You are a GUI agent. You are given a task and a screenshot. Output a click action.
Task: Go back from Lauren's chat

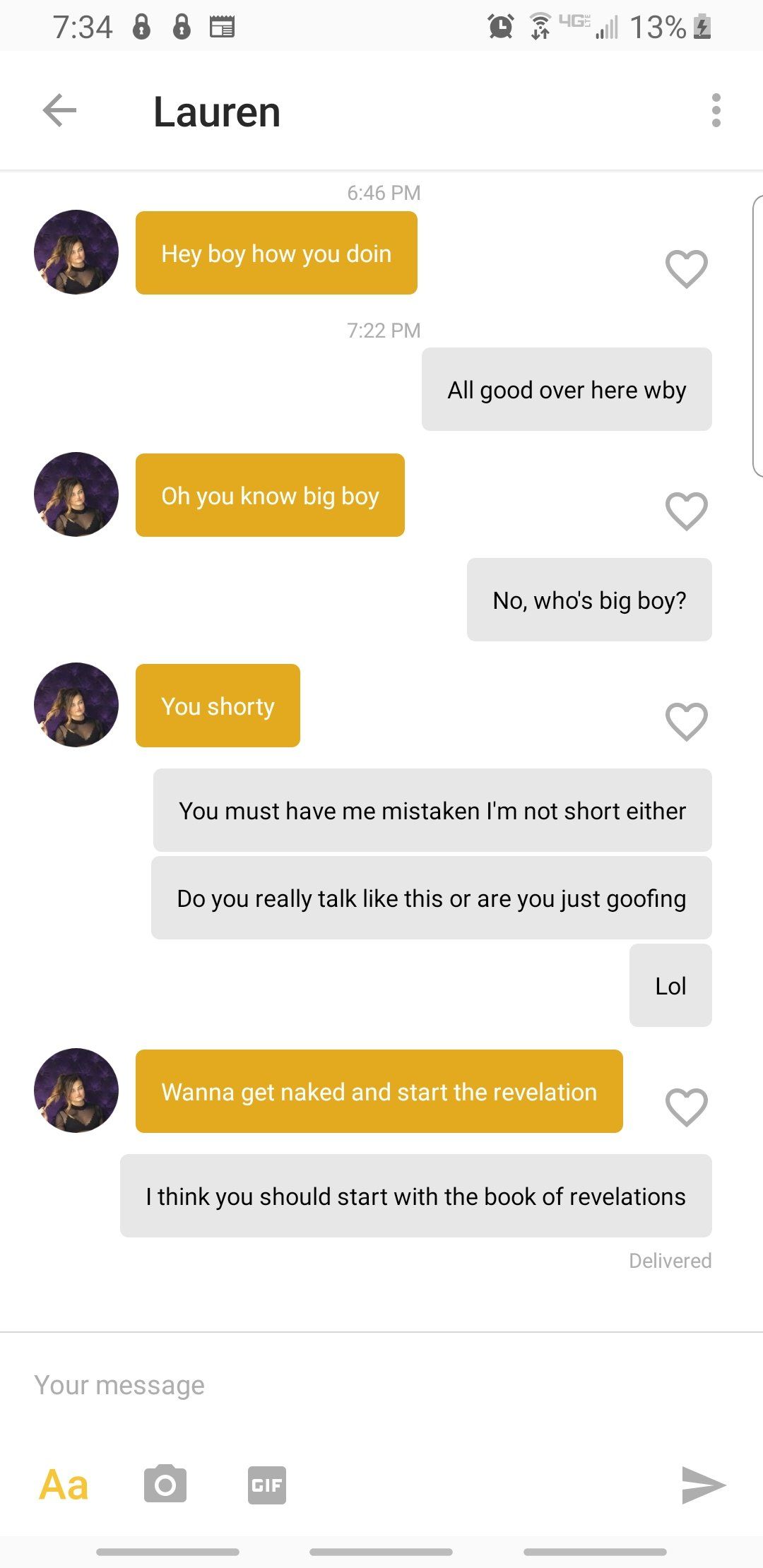pyautogui.click(x=59, y=110)
